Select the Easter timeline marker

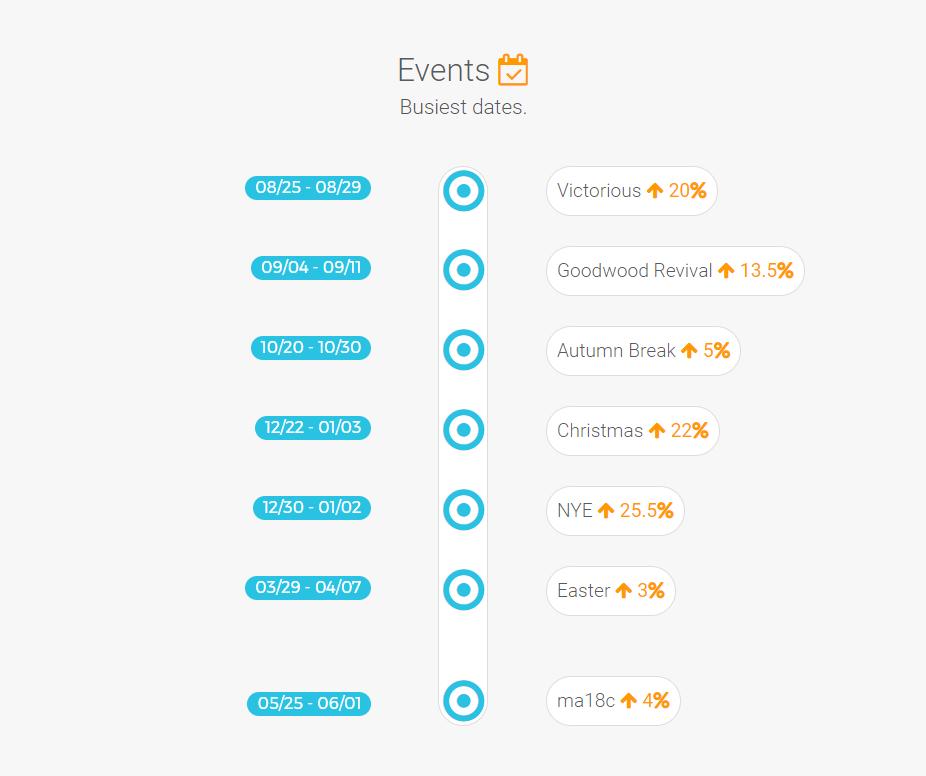tap(463, 590)
